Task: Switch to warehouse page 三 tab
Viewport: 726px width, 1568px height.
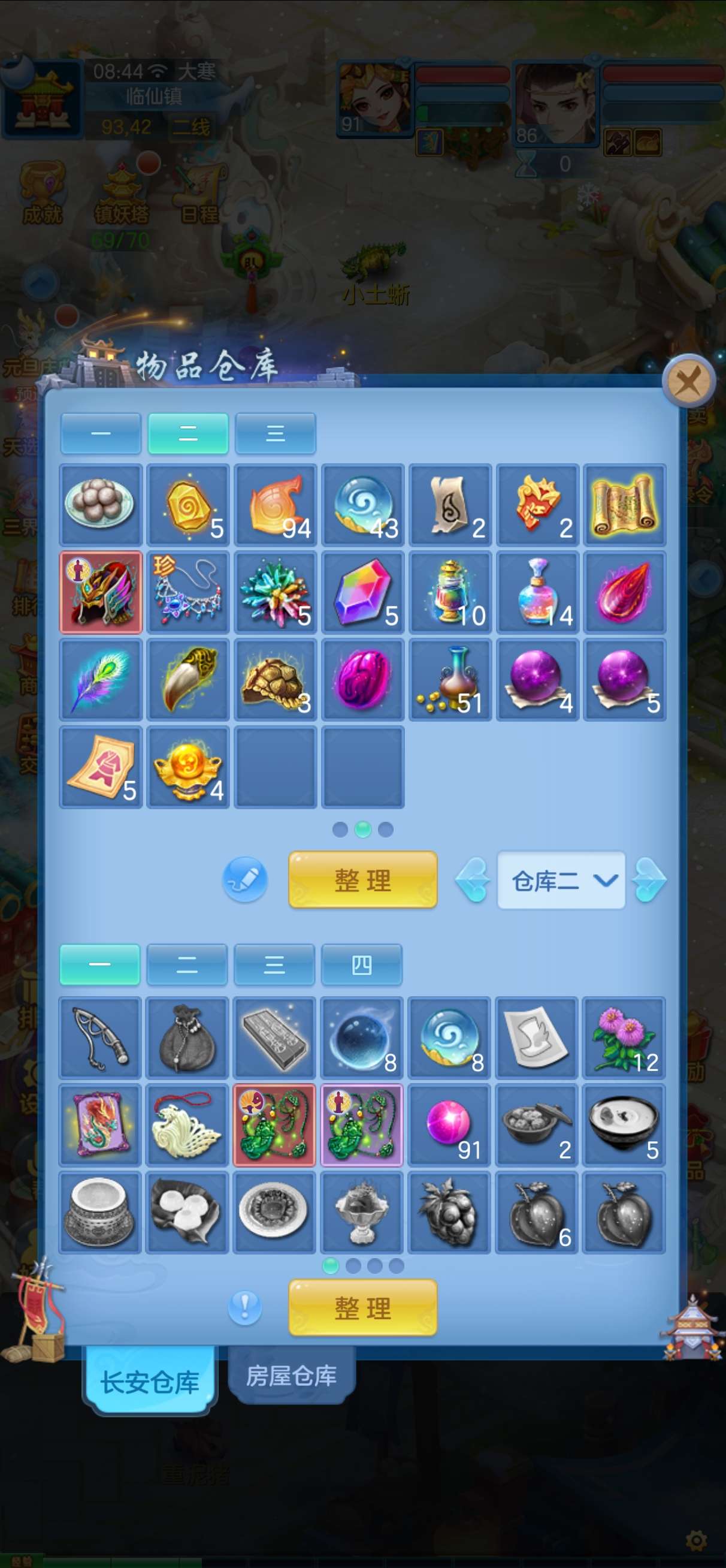Action: click(x=275, y=433)
